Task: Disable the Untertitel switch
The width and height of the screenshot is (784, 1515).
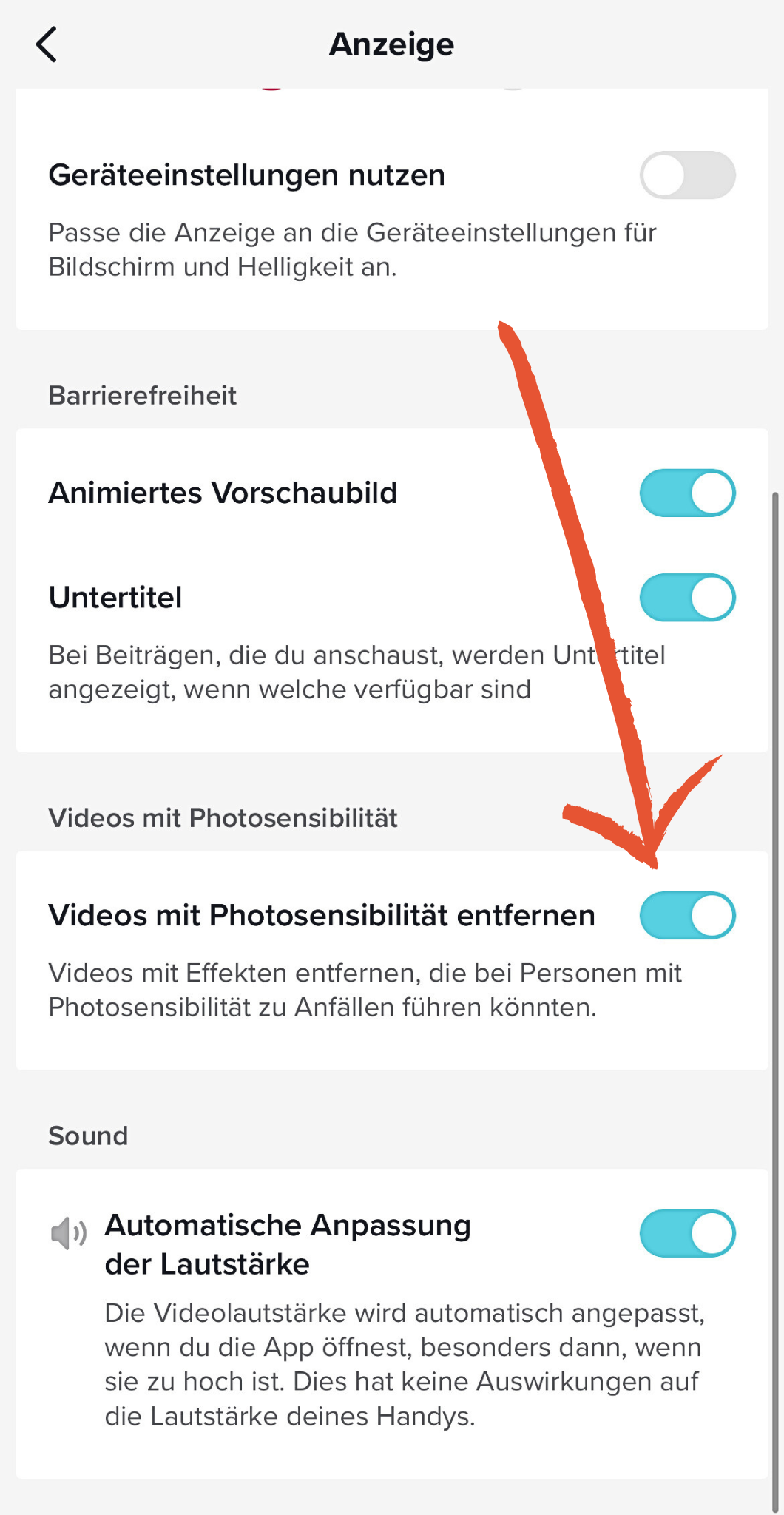Action: (687, 597)
